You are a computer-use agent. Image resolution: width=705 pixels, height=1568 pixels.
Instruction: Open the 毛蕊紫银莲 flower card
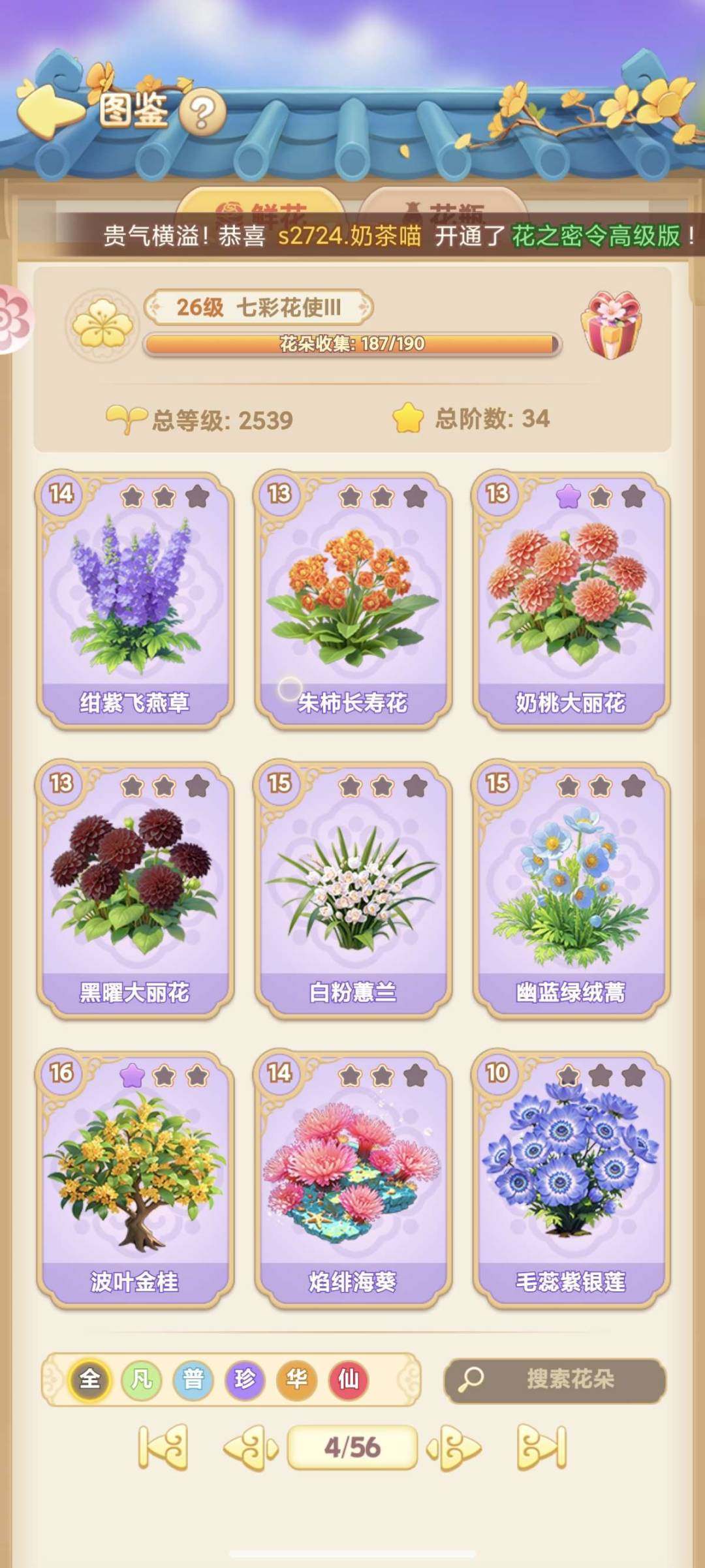571,1179
